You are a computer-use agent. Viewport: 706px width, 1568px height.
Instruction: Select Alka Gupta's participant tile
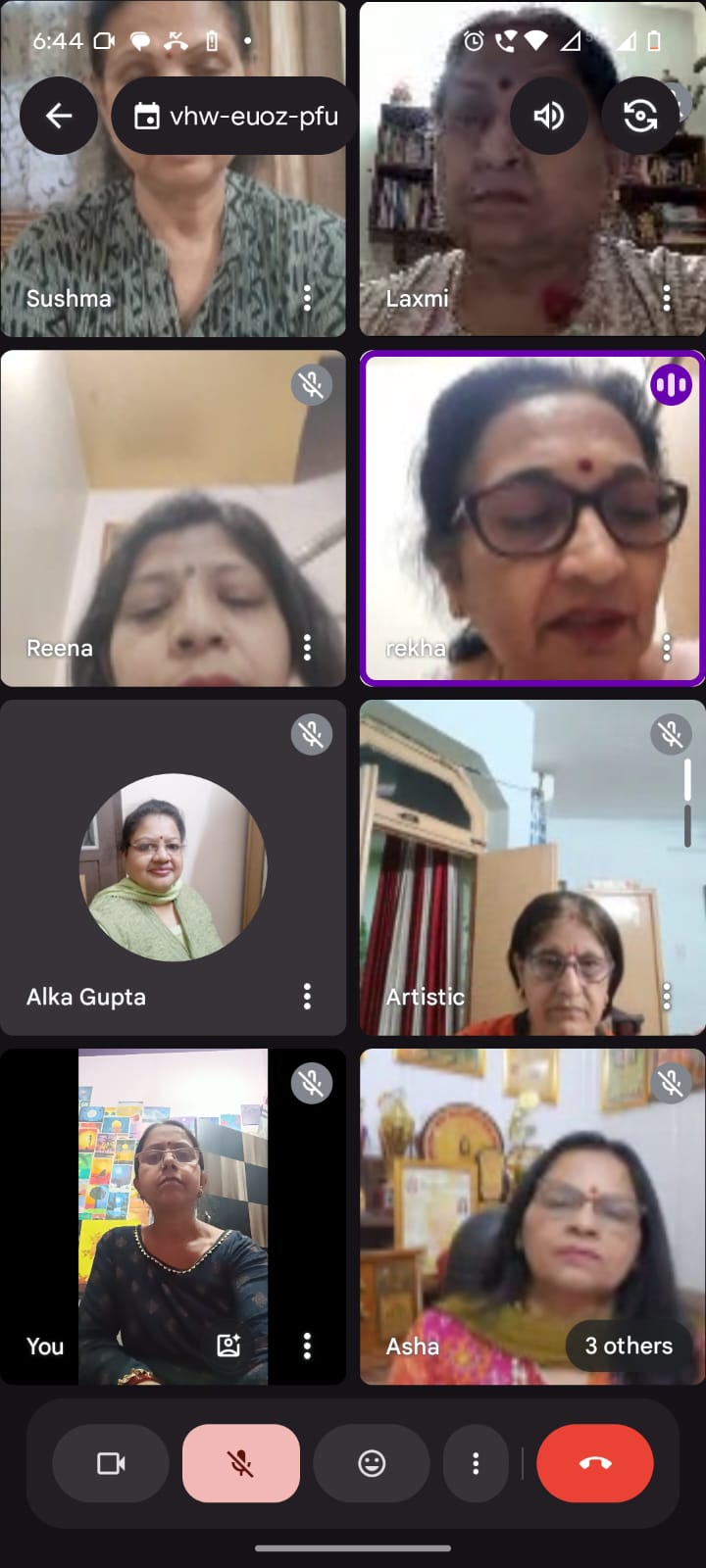(x=173, y=867)
